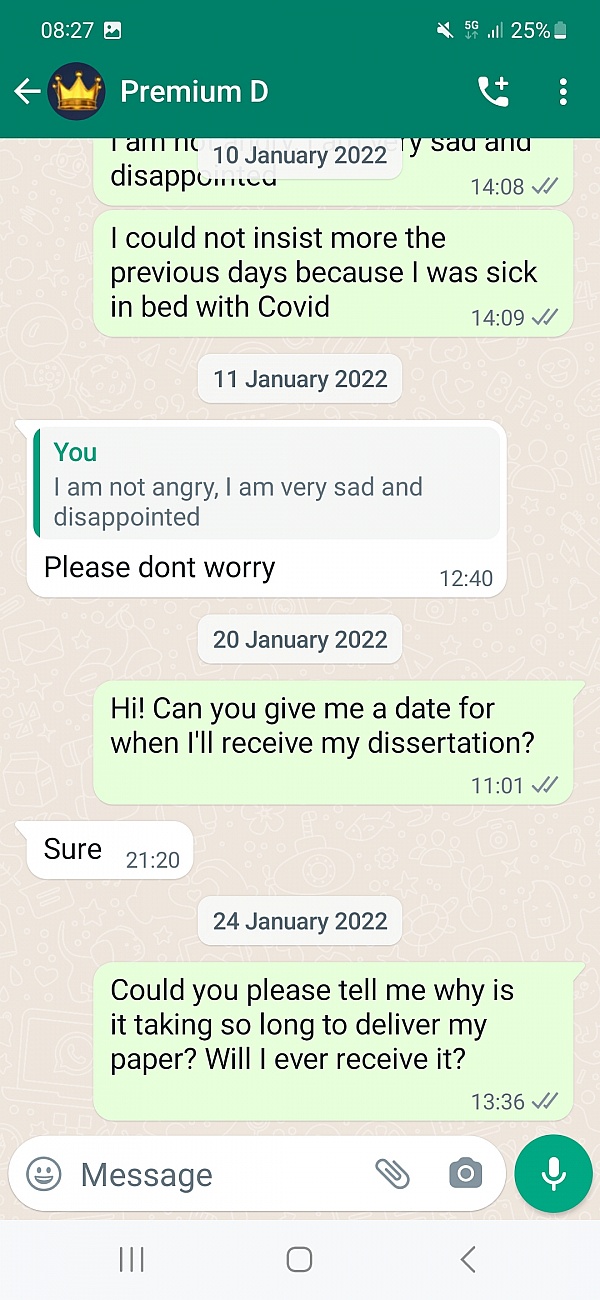
Task: Open the recent apps view
Action: [131, 1259]
